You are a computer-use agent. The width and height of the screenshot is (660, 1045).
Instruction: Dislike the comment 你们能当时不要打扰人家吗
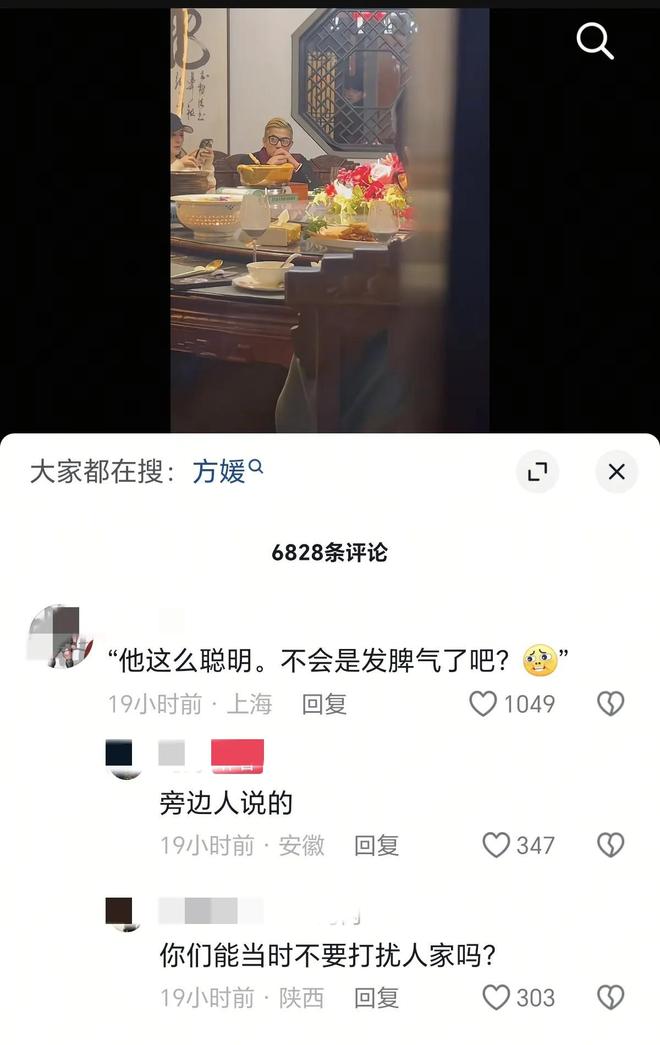[610, 997]
